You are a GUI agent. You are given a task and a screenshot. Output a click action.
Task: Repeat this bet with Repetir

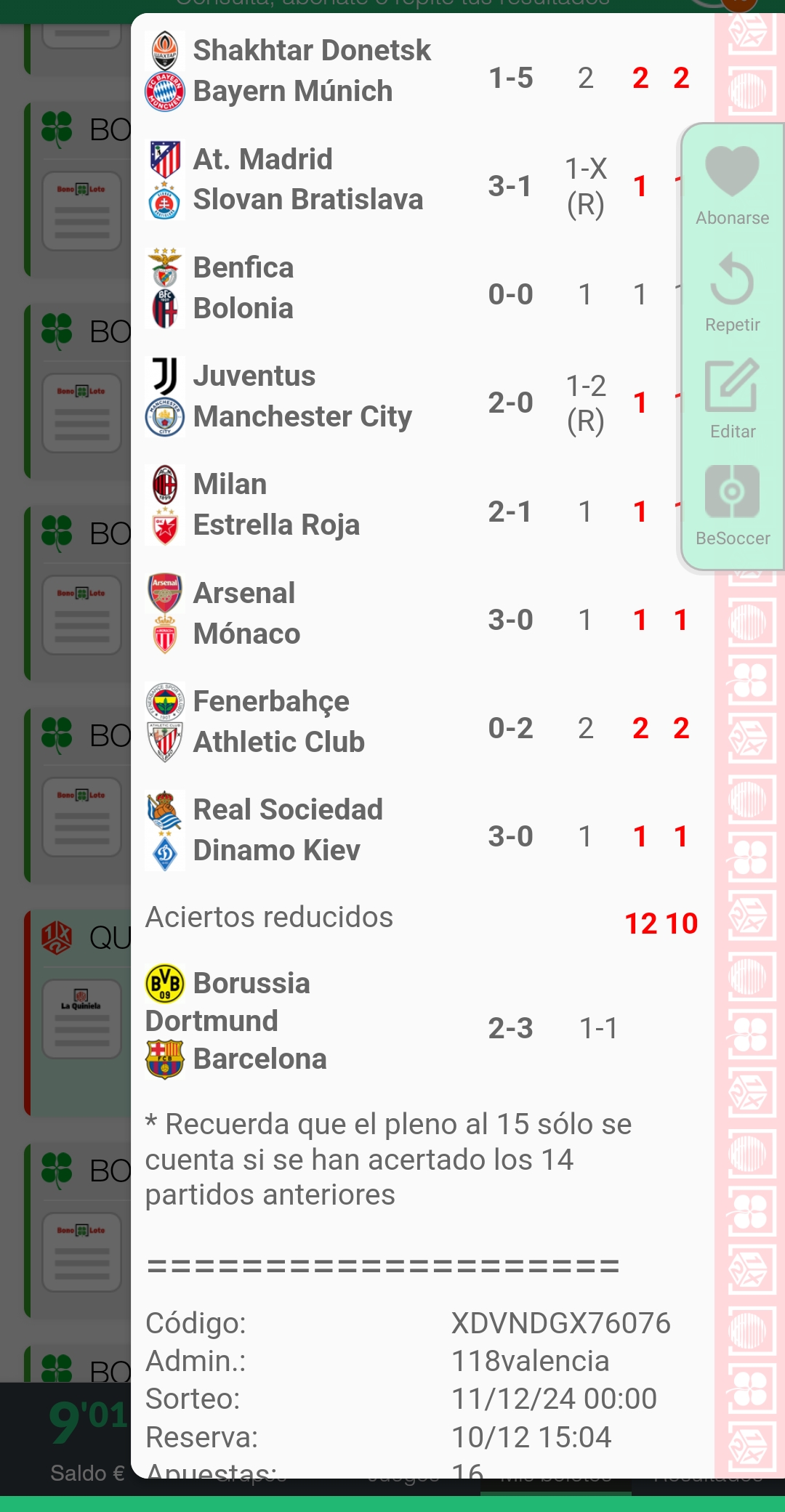(732, 292)
